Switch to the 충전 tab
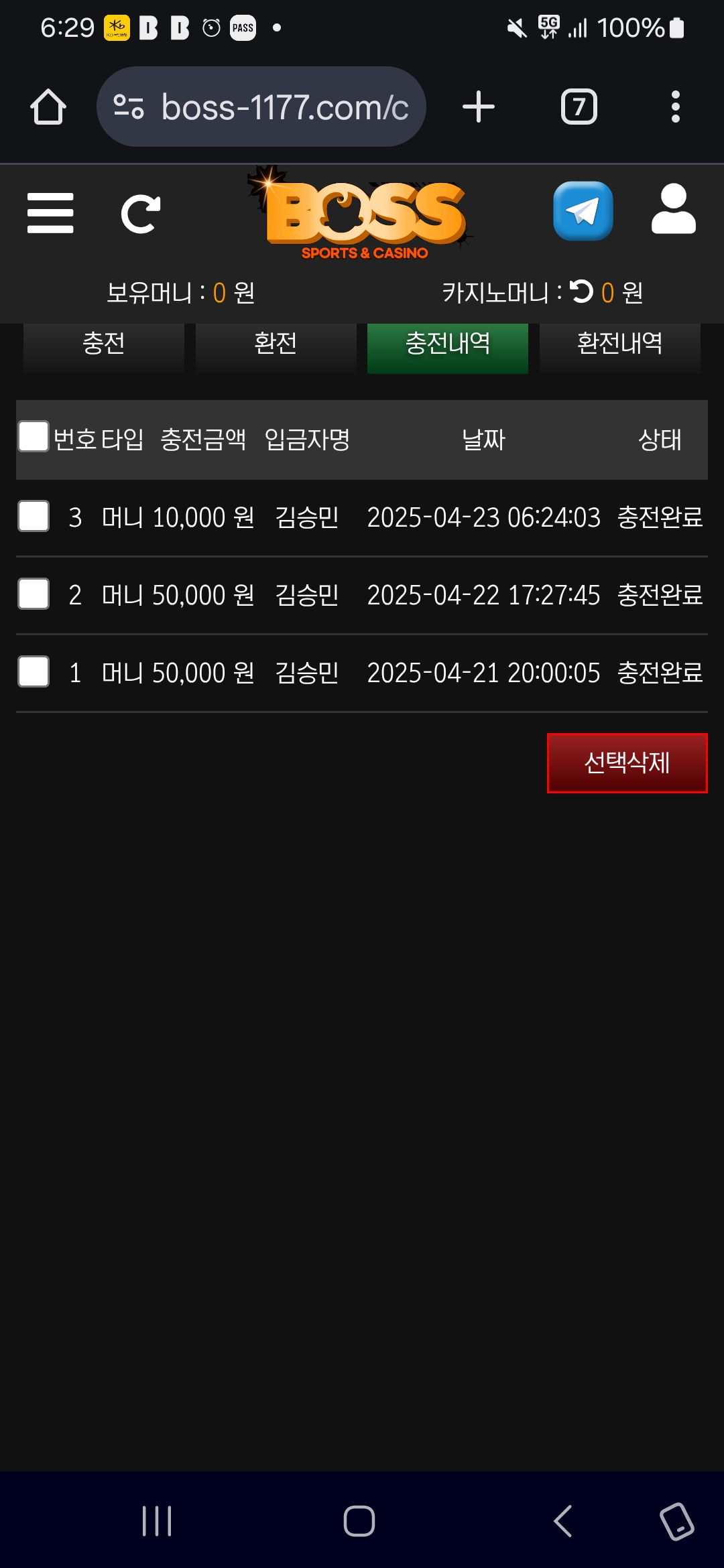 point(104,344)
